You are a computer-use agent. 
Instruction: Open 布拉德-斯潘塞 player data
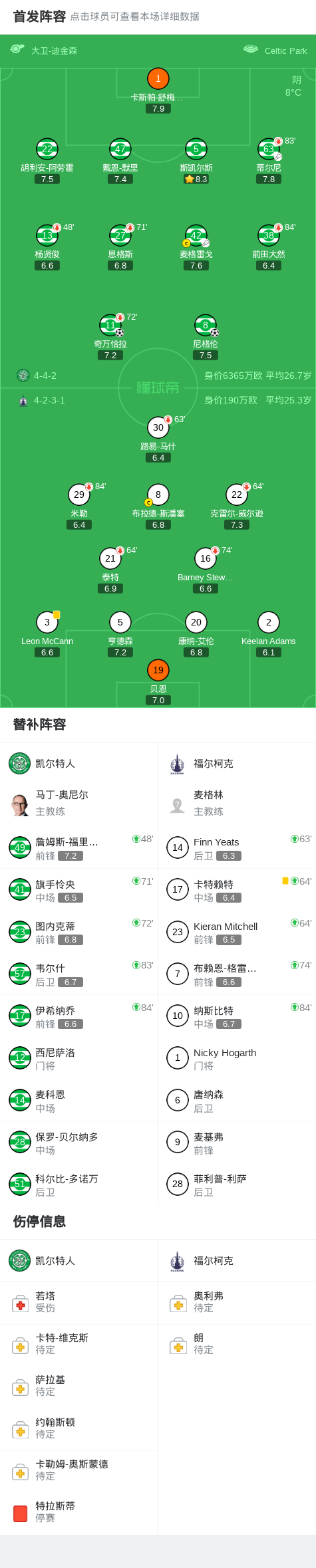point(158,506)
